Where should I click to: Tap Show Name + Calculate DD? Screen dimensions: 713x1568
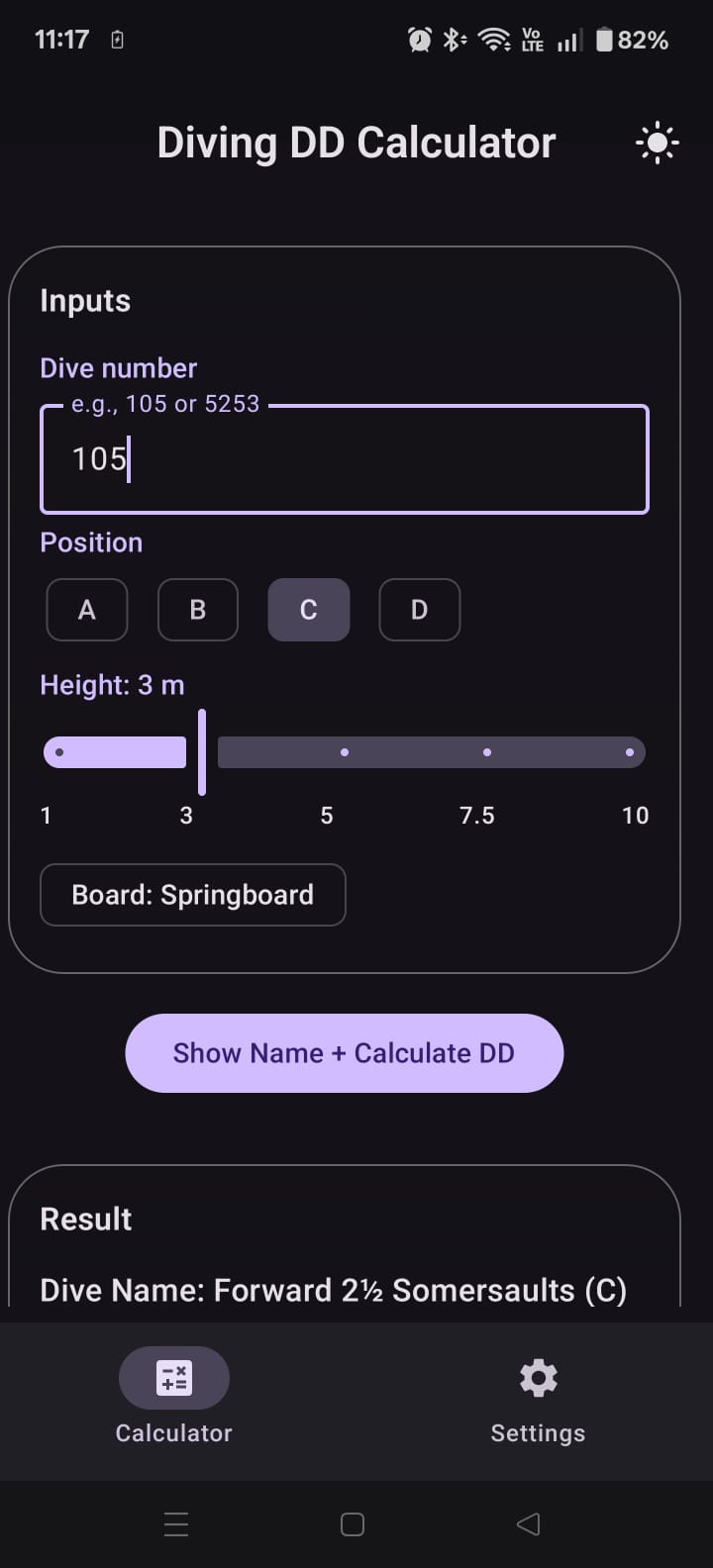pyautogui.click(x=344, y=1053)
